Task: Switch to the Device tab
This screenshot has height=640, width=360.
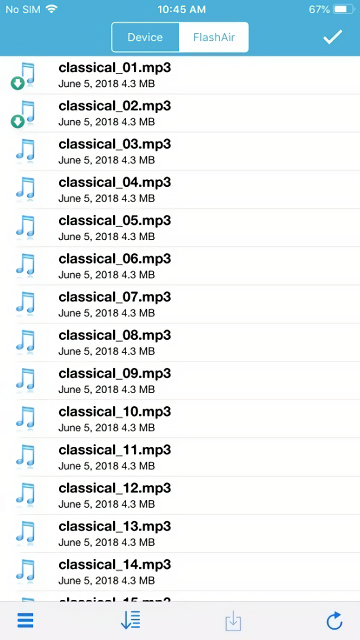Action: coord(145,37)
